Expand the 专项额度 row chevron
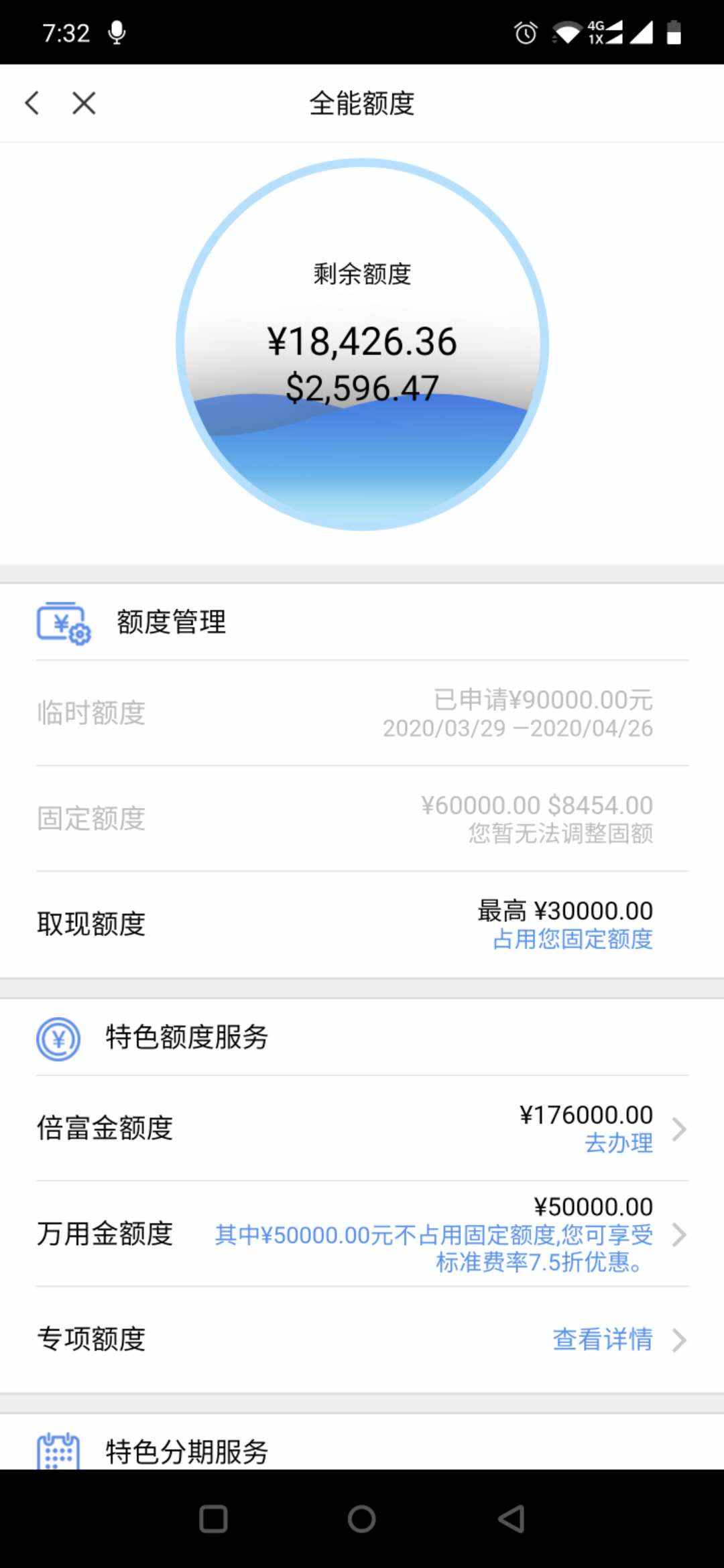The image size is (724, 1568). tap(680, 1340)
